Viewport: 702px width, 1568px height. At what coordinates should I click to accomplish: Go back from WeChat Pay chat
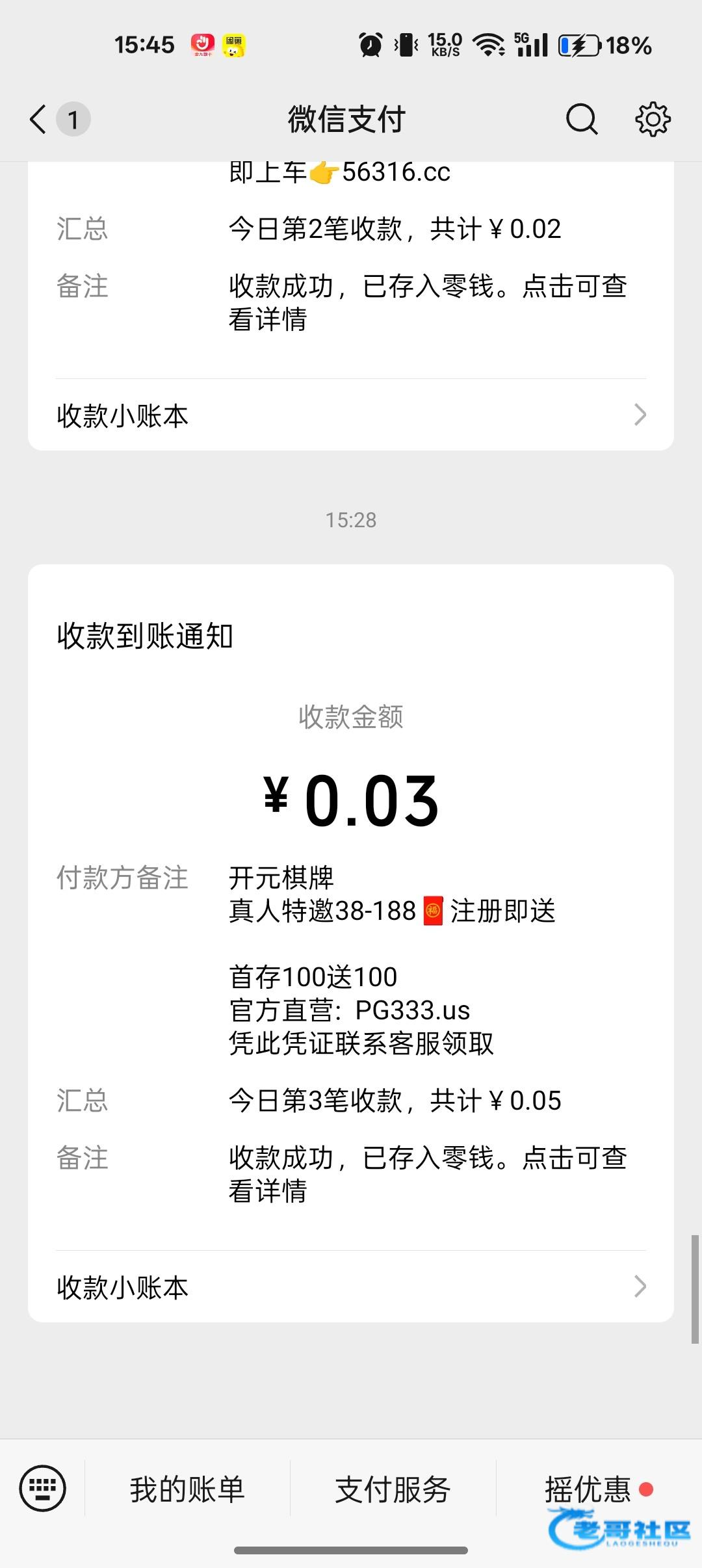click(39, 120)
